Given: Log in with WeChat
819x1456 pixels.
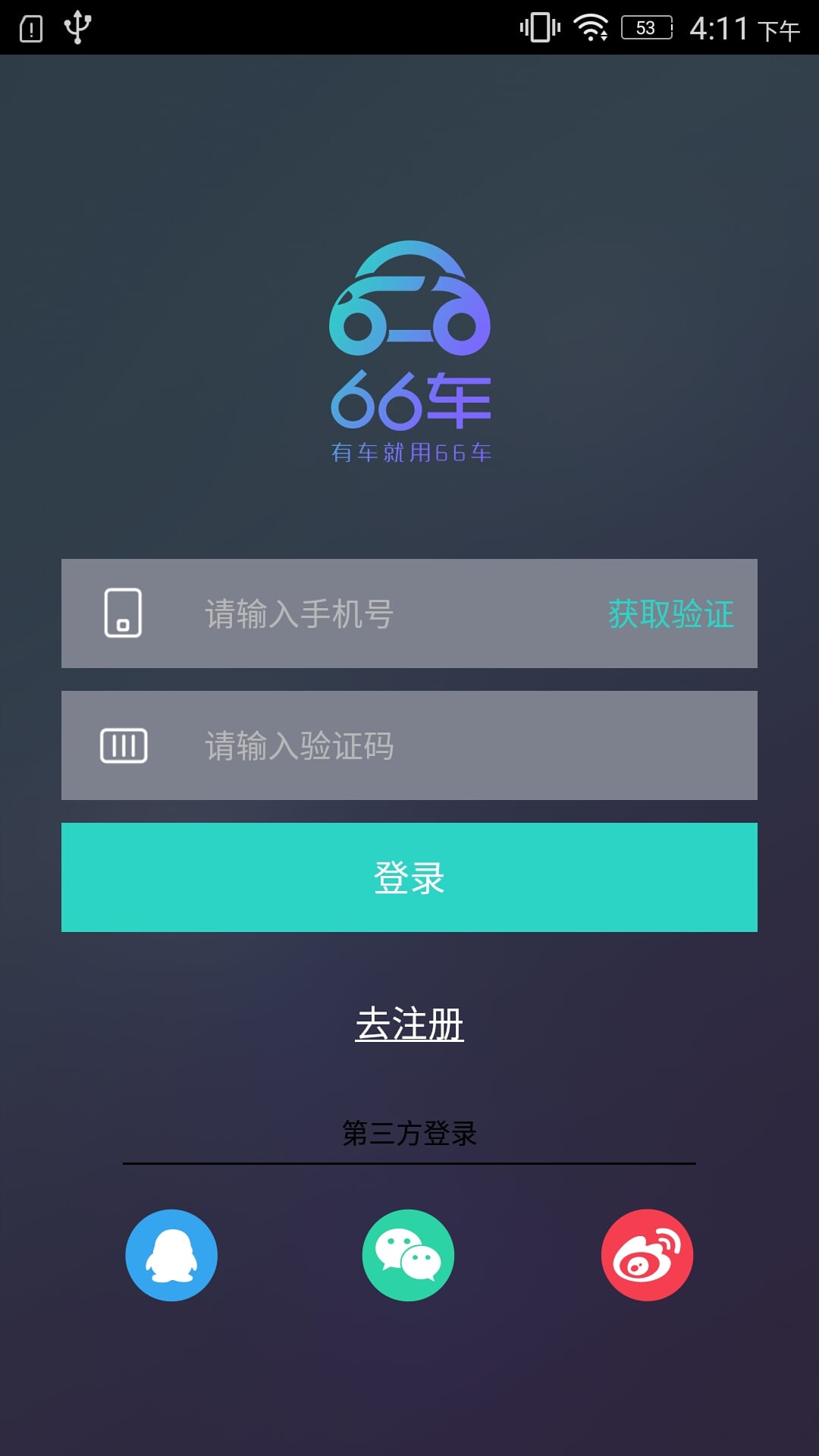Looking at the screenshot, I should (408, 1255).
